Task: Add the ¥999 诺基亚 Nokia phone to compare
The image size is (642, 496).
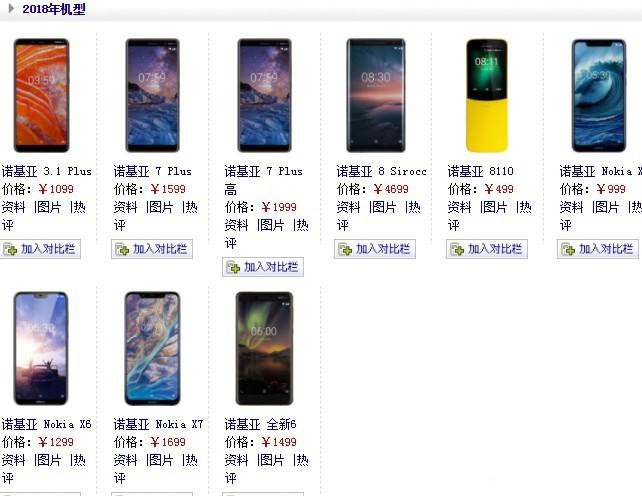Action: pyautogui.click(x=598, y=249)
